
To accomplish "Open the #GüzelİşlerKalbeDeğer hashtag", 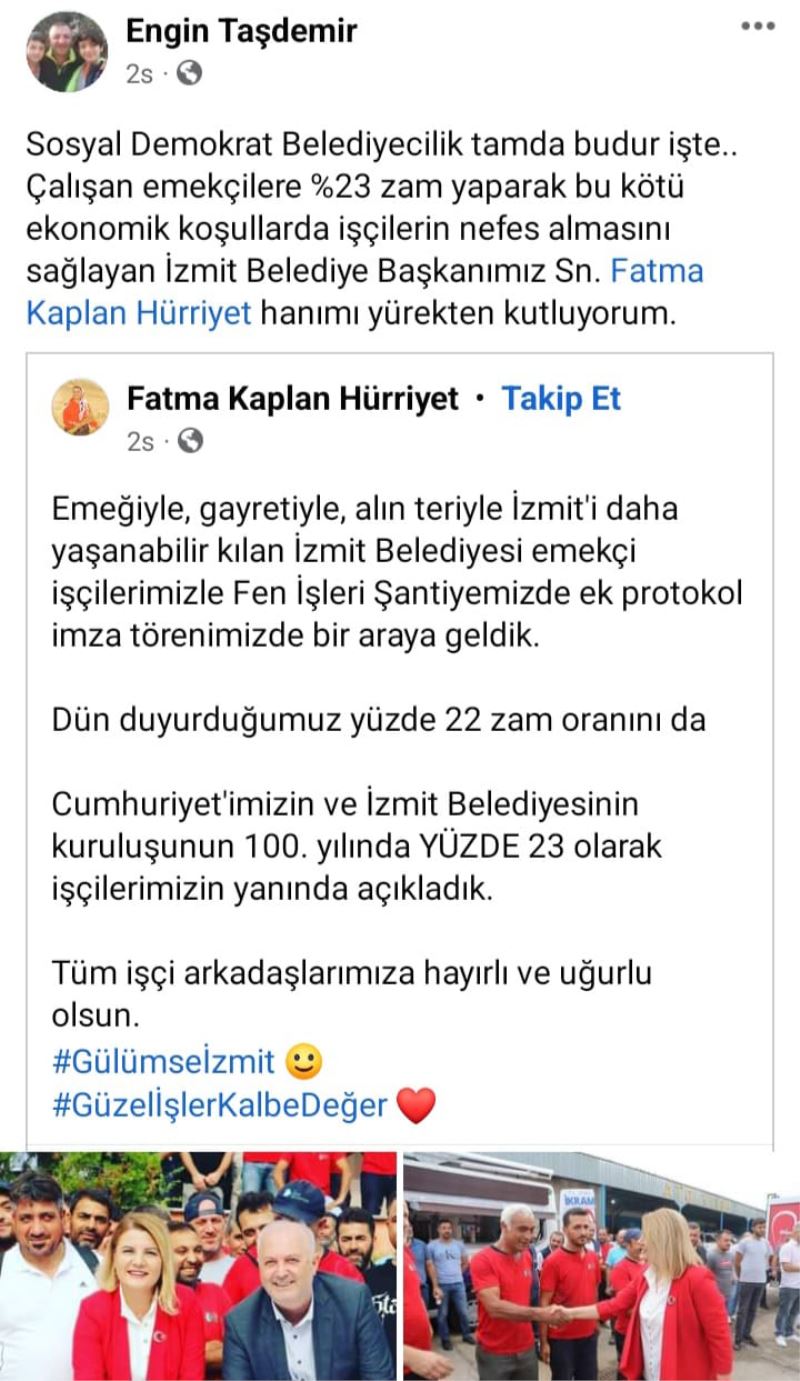I will point(219,1105).
